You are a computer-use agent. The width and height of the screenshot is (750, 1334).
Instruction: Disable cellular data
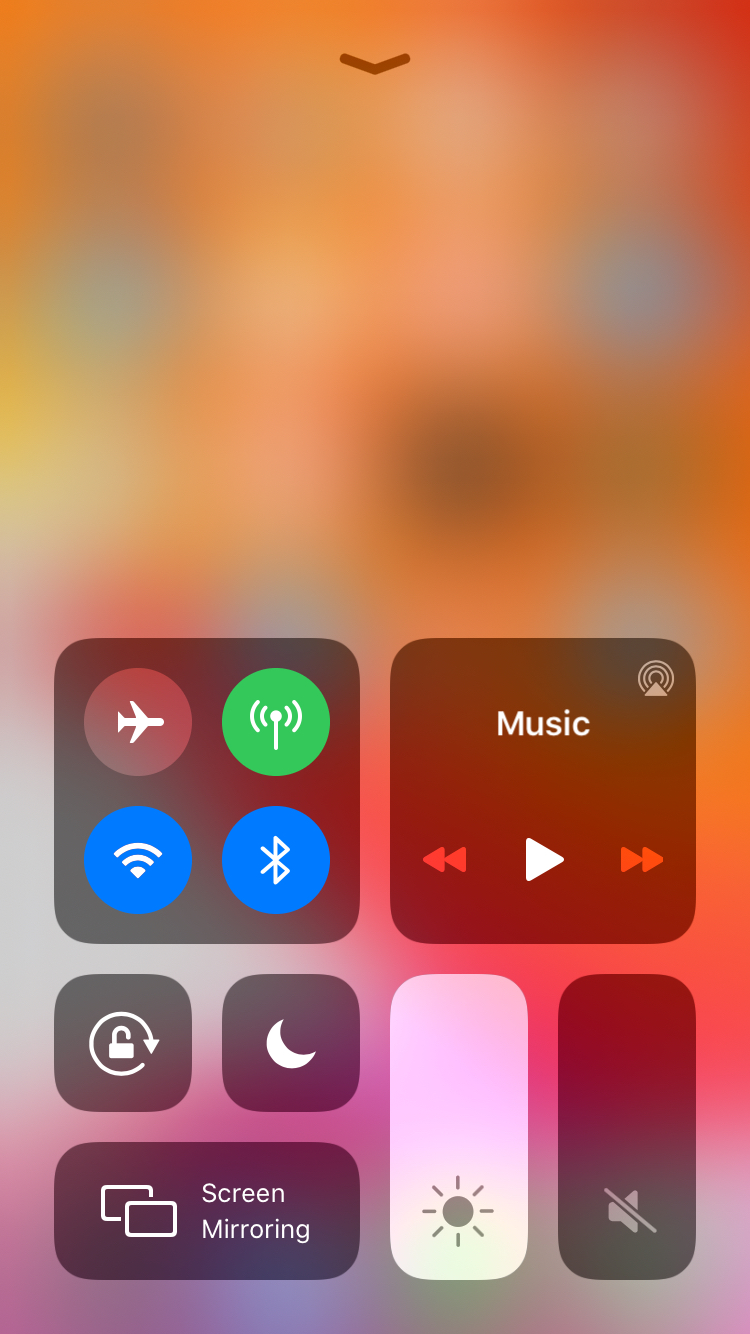[x=276, y=722]
